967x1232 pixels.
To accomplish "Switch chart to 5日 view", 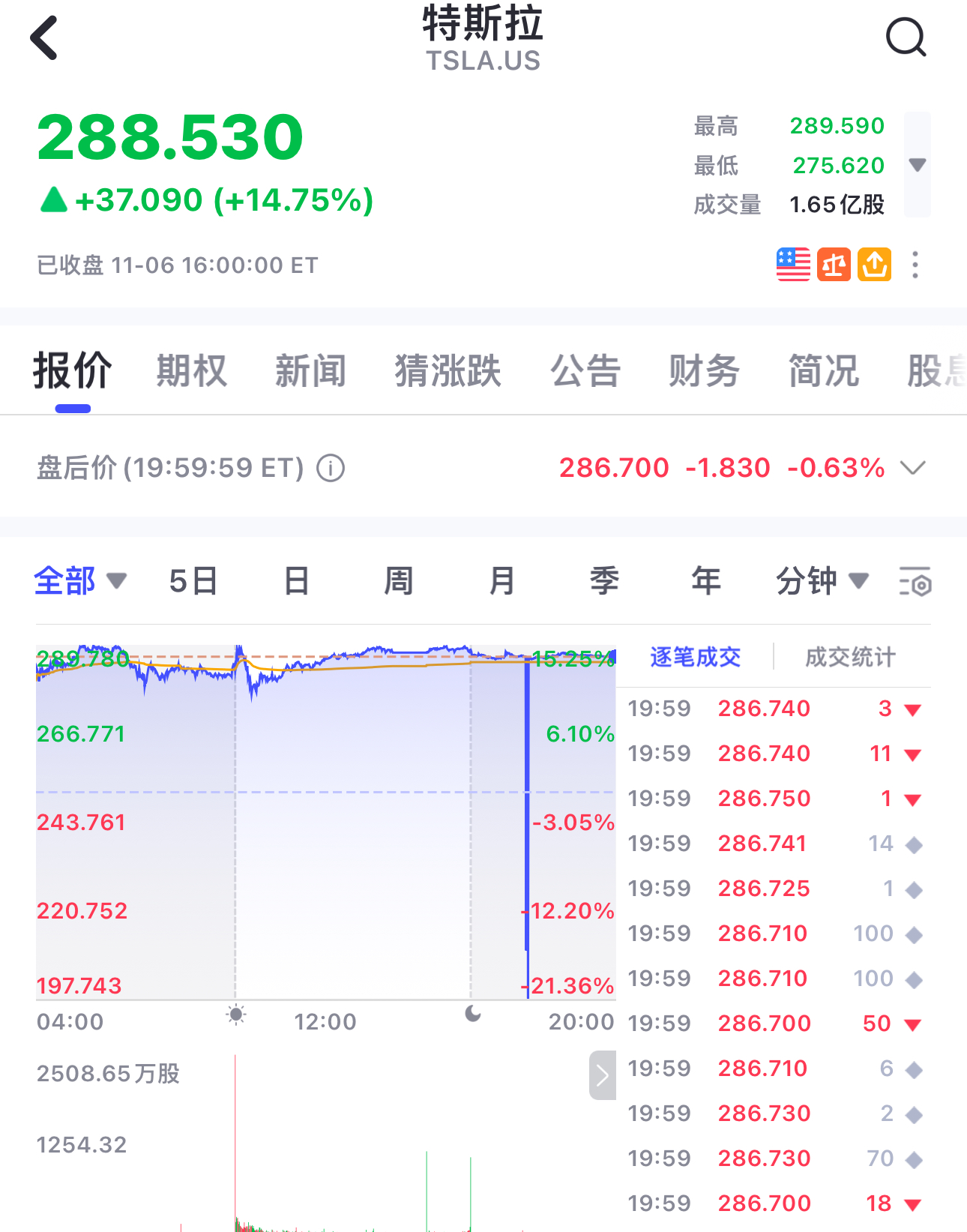I will pos(193,581).
